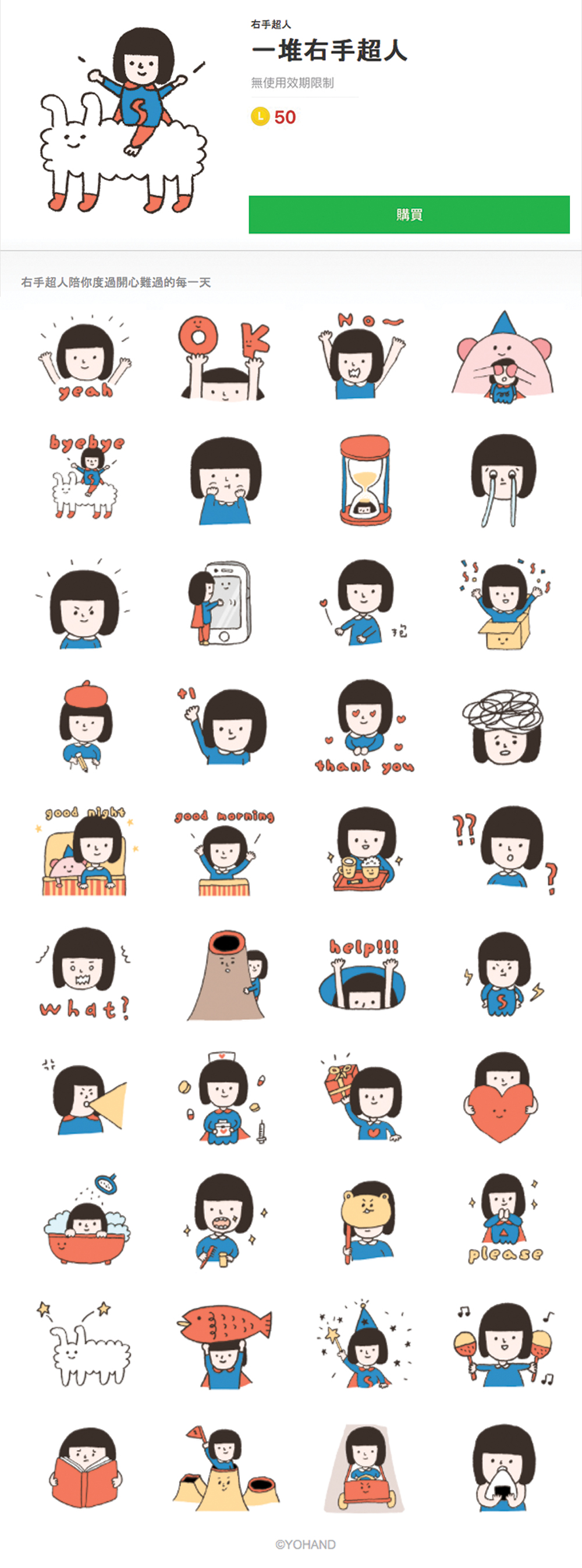The image size is (582, 1568).
Task: Preview the hourglass sticker
Action: click(x=365, y=479)
